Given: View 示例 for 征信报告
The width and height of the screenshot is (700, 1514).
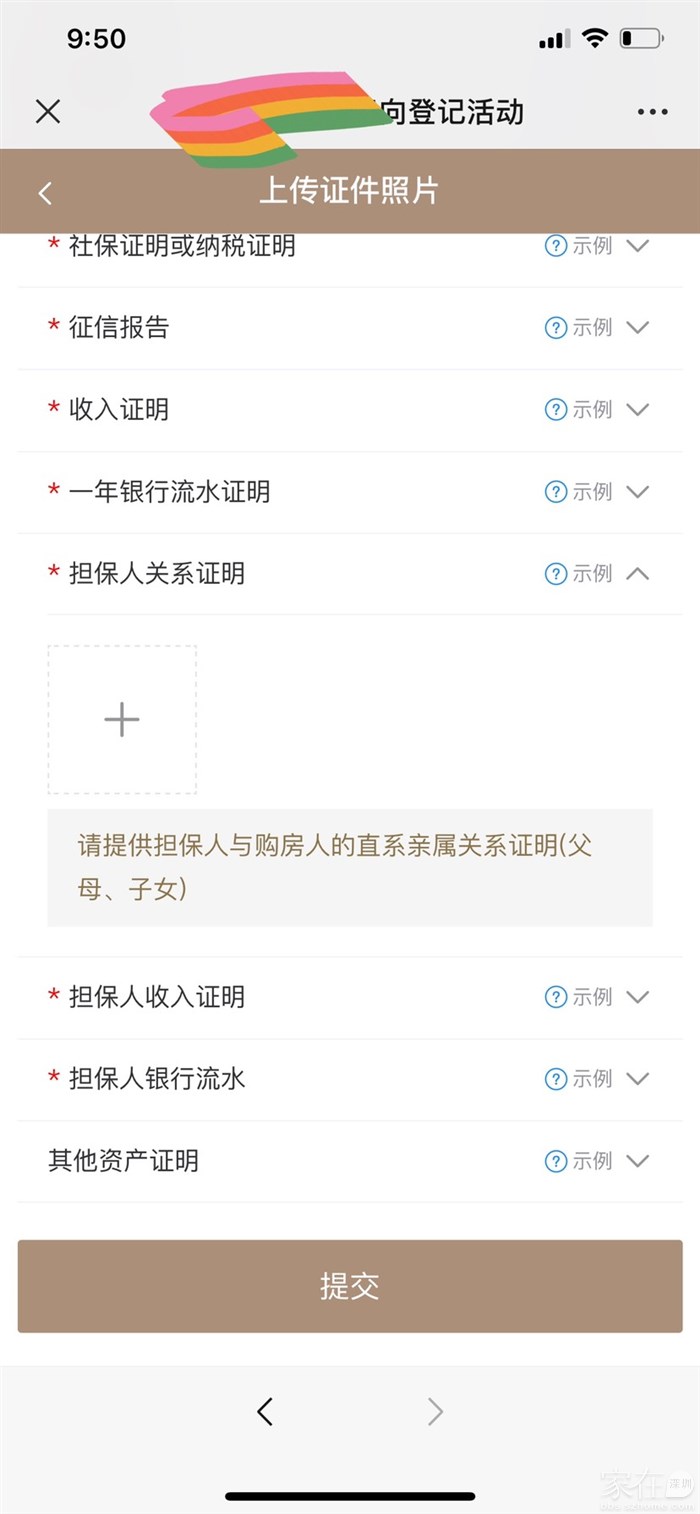Looking at the screenshot, I should point(579,327).
